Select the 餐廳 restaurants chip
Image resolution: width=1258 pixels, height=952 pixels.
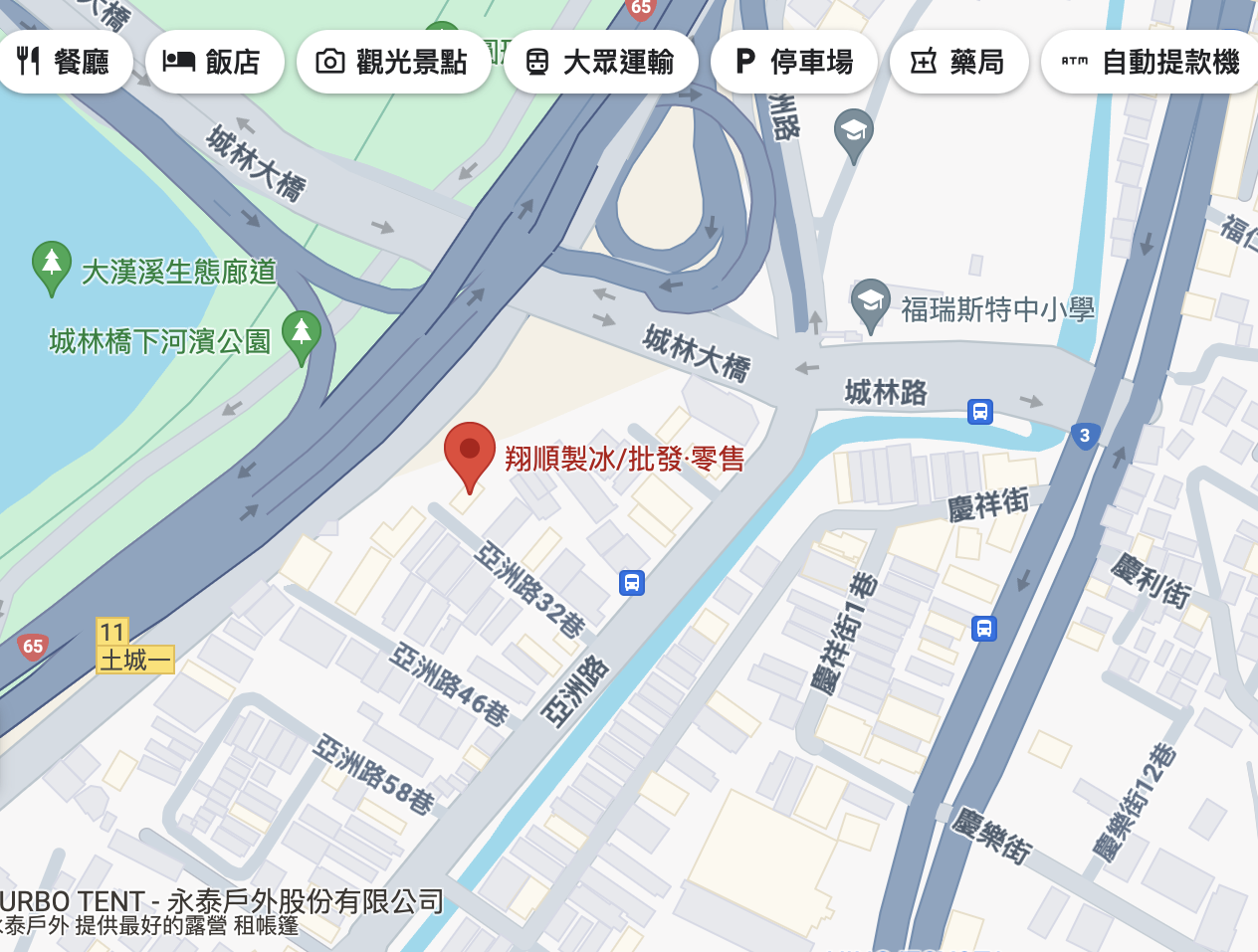(64, 62)
